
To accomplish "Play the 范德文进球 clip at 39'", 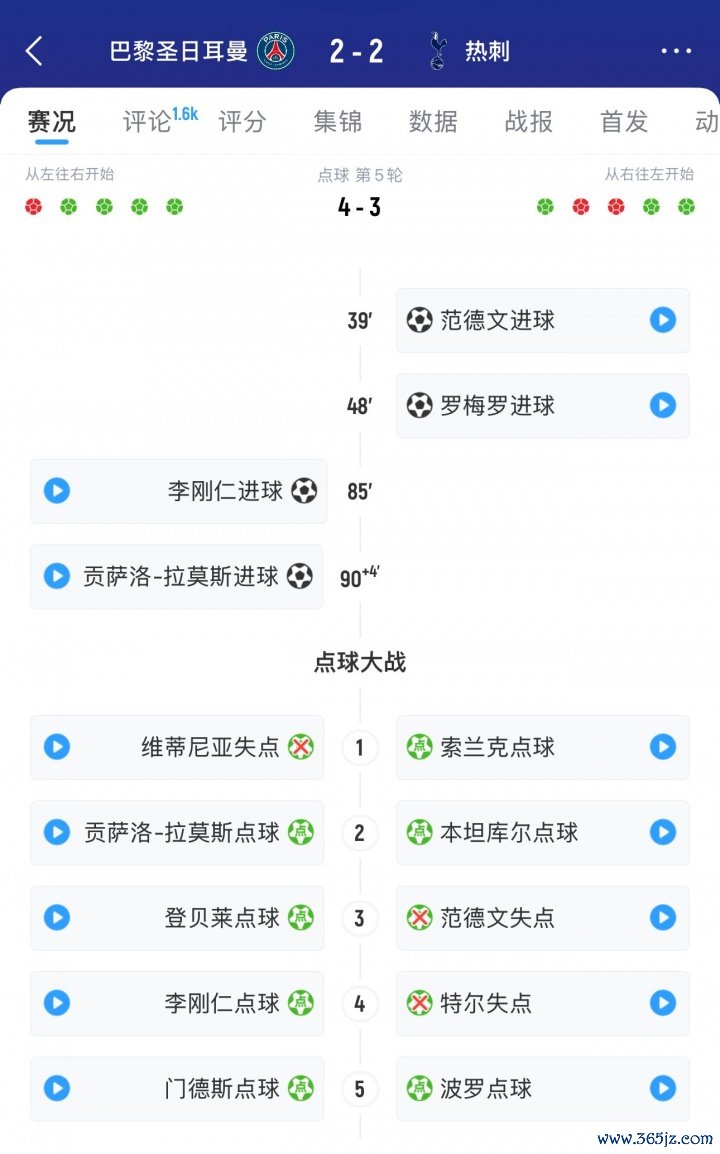I will click(x=662, y=320).
